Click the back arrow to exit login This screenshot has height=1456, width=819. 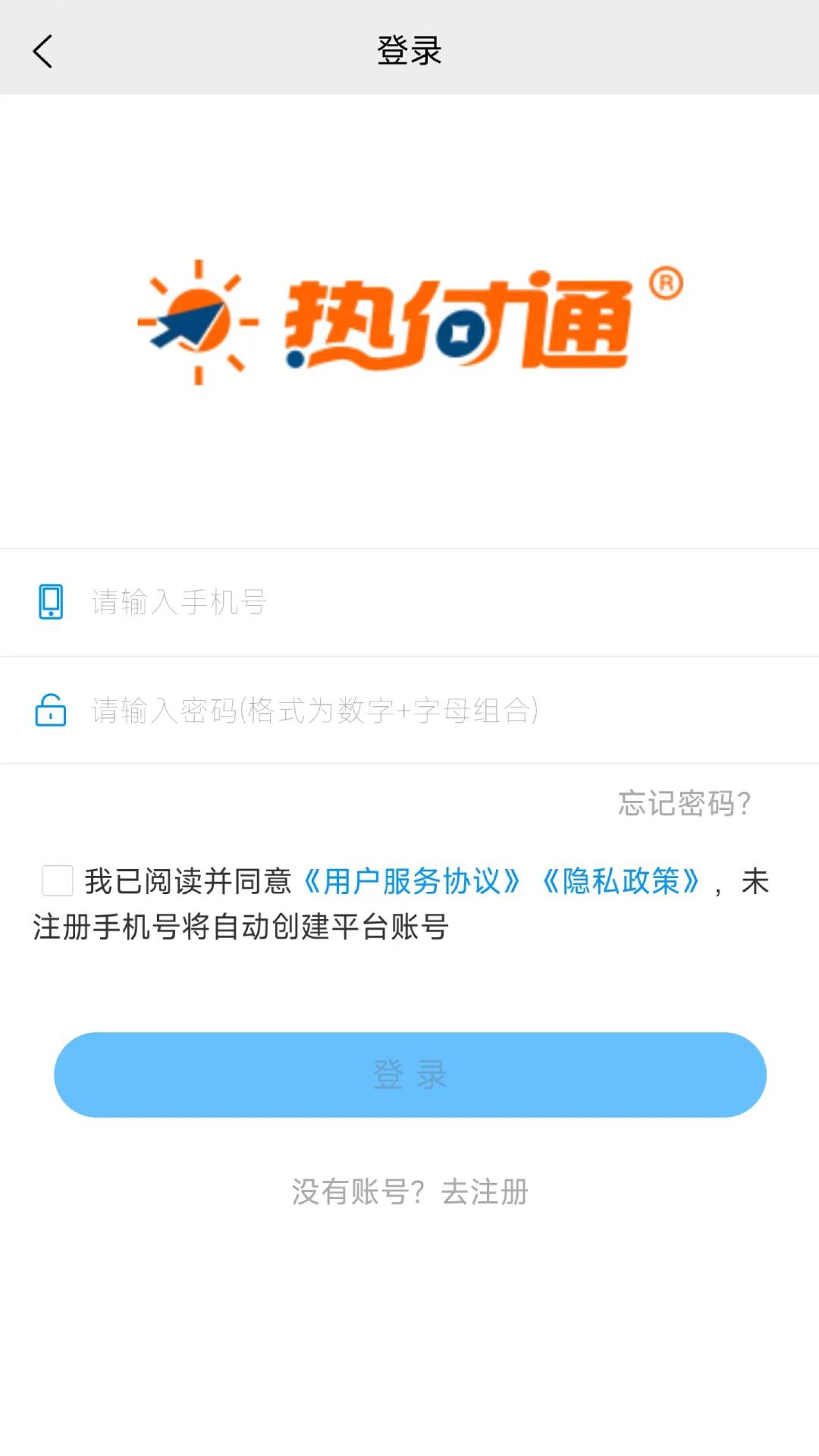coord(42,53)
